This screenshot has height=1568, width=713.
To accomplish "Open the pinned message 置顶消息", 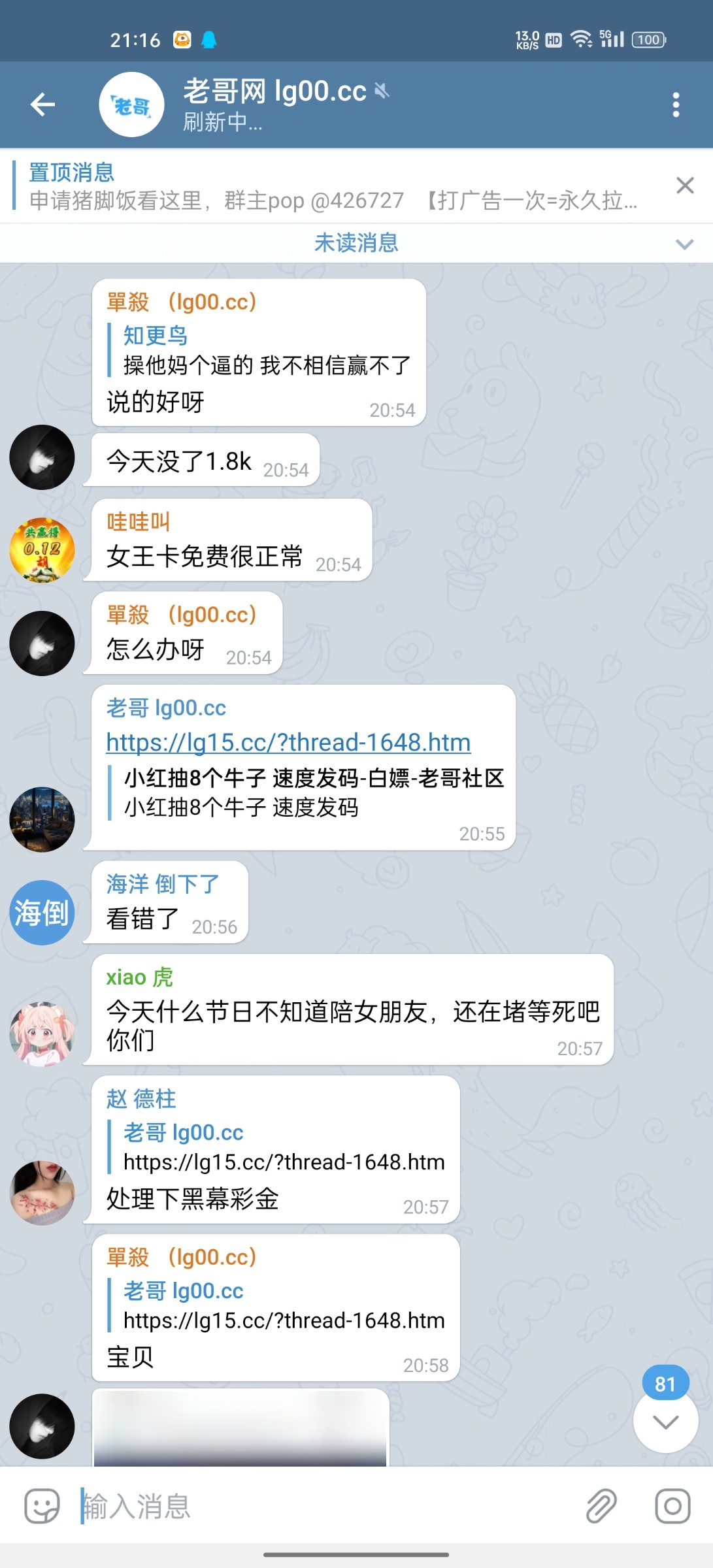I will click(327, 187).
